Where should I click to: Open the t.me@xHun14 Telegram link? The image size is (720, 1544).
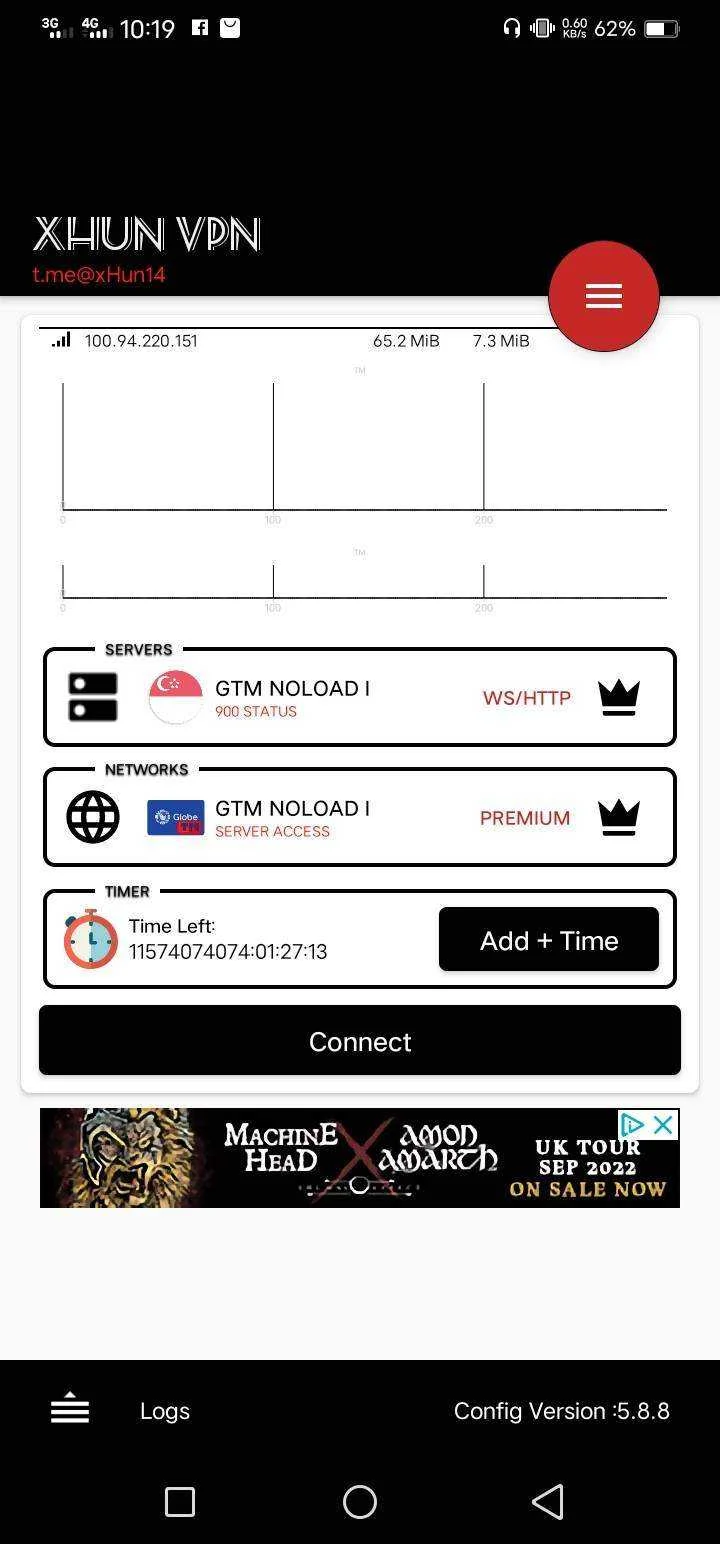(x=99, y=274)
